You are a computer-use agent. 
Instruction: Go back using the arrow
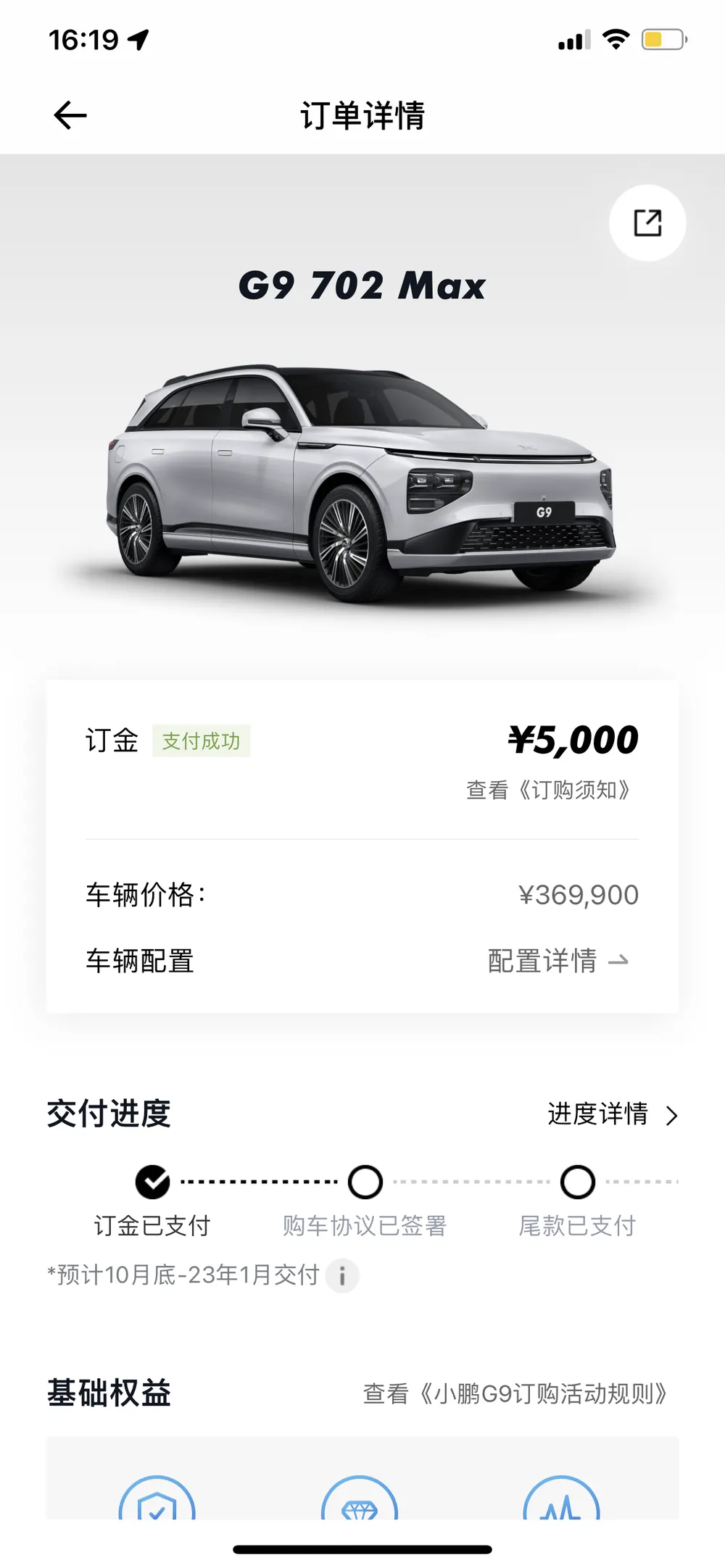pyautogui.click(x=70, y=115)
